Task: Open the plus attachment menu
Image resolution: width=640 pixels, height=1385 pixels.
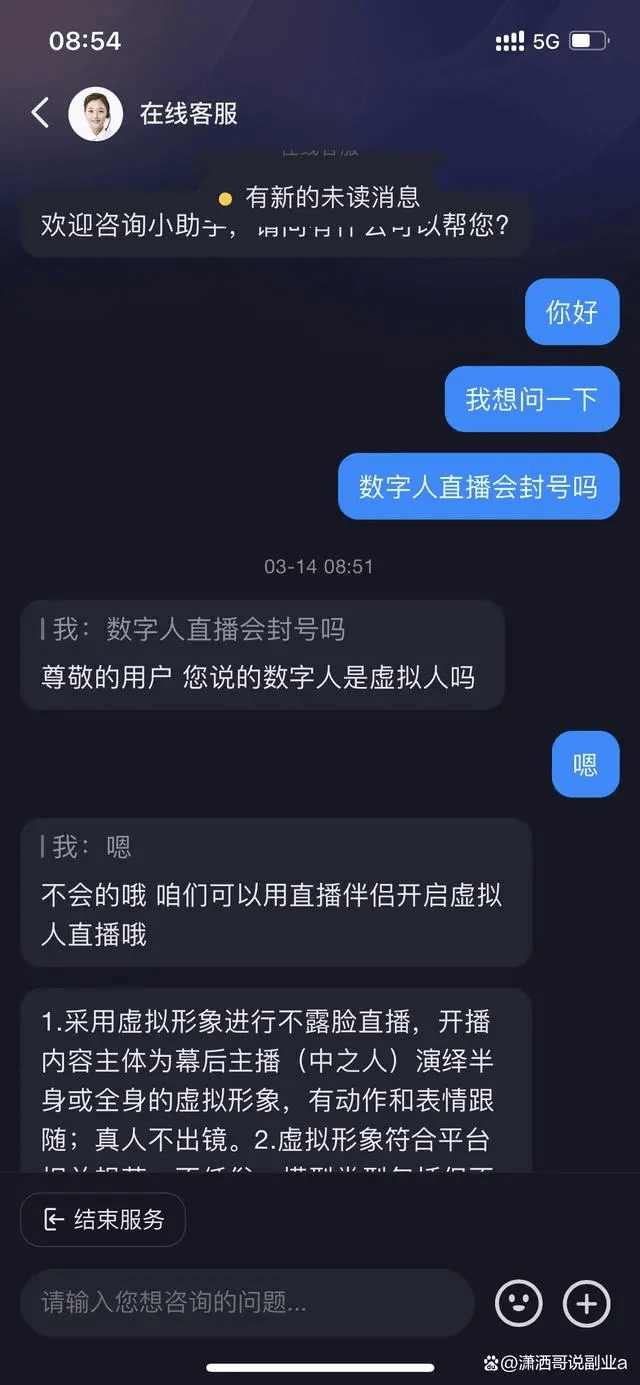Action: coord(587,1303)
